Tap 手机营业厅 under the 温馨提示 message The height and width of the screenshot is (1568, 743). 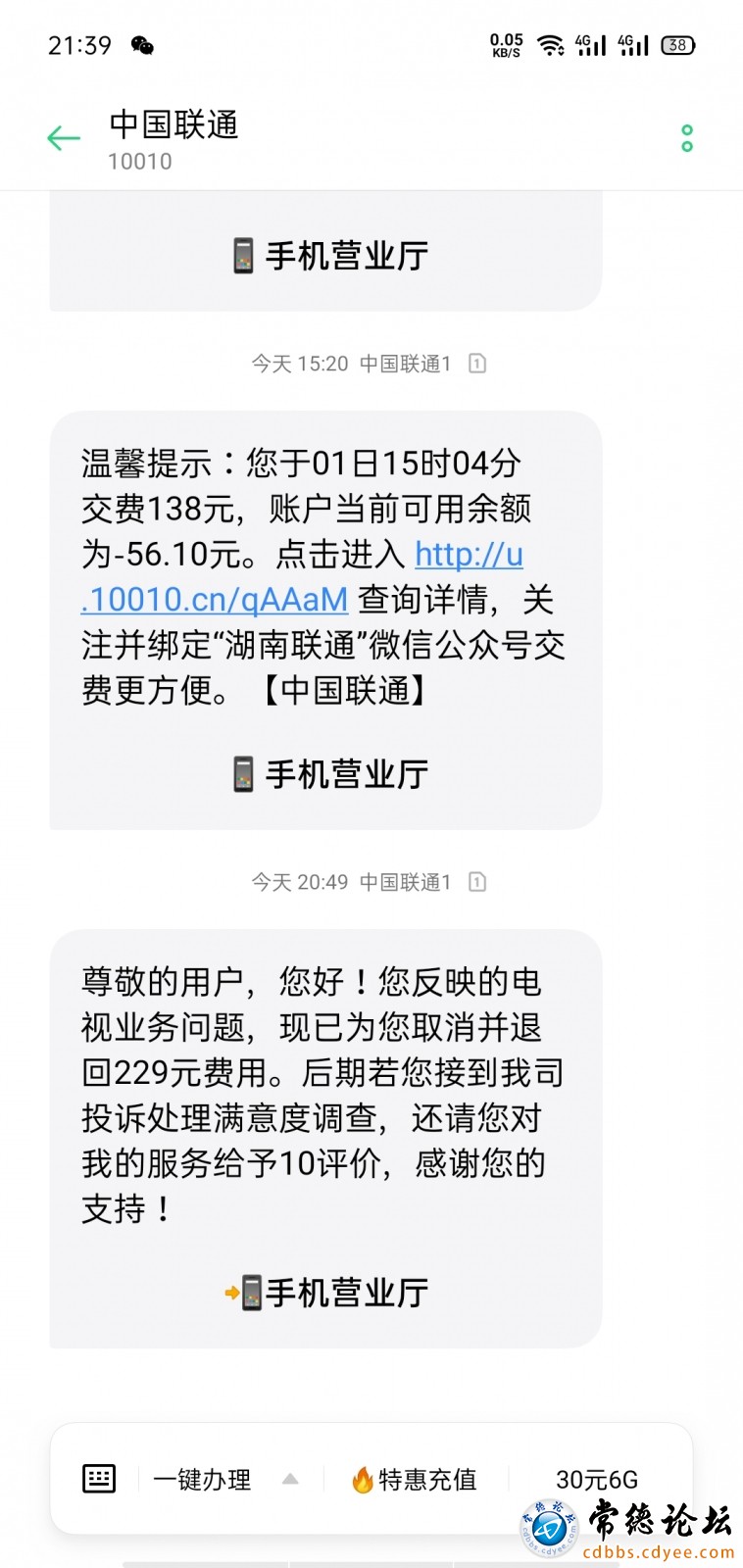(330, 774)
